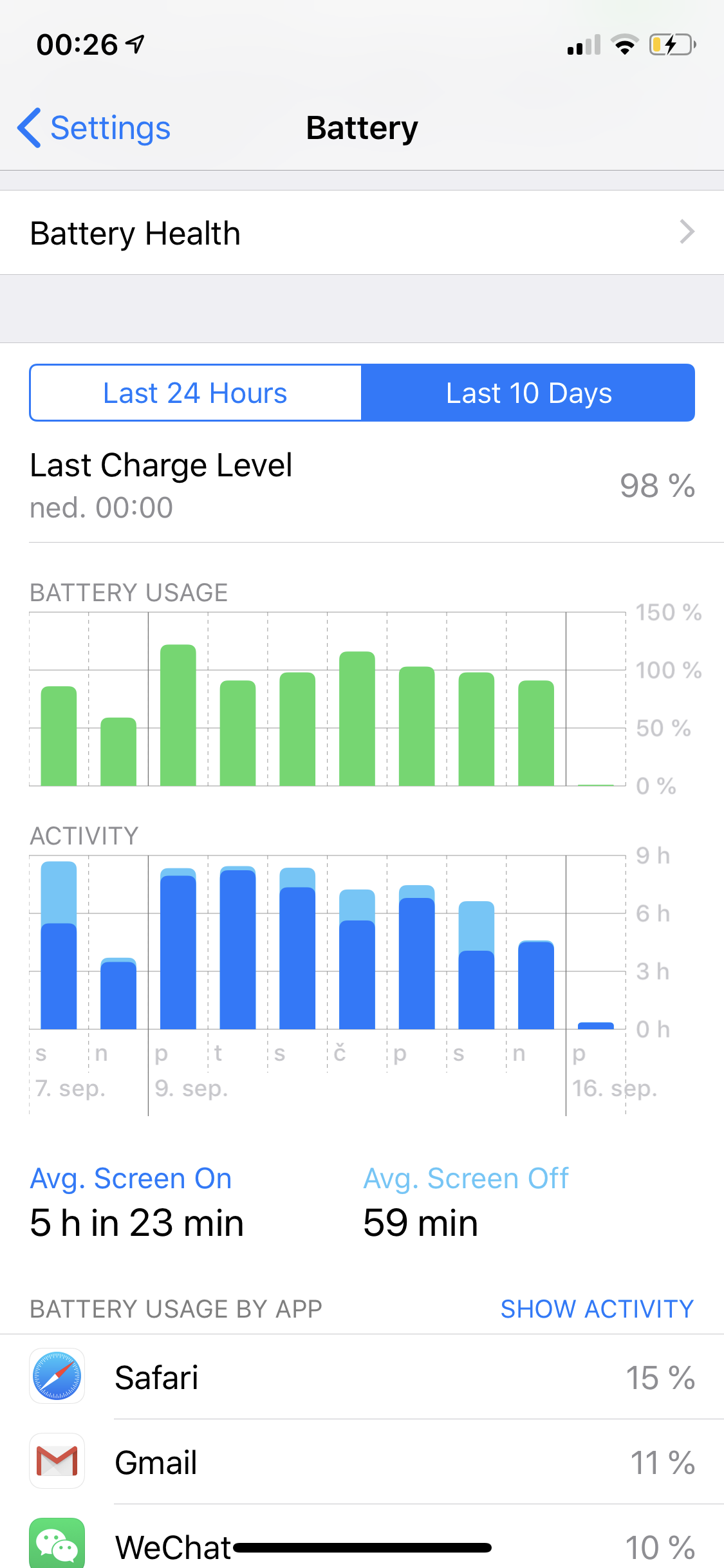This screenshot has height=1568, width=724.
Task: Select the 7. sep. bar in Activity chart
Action: 59,945
